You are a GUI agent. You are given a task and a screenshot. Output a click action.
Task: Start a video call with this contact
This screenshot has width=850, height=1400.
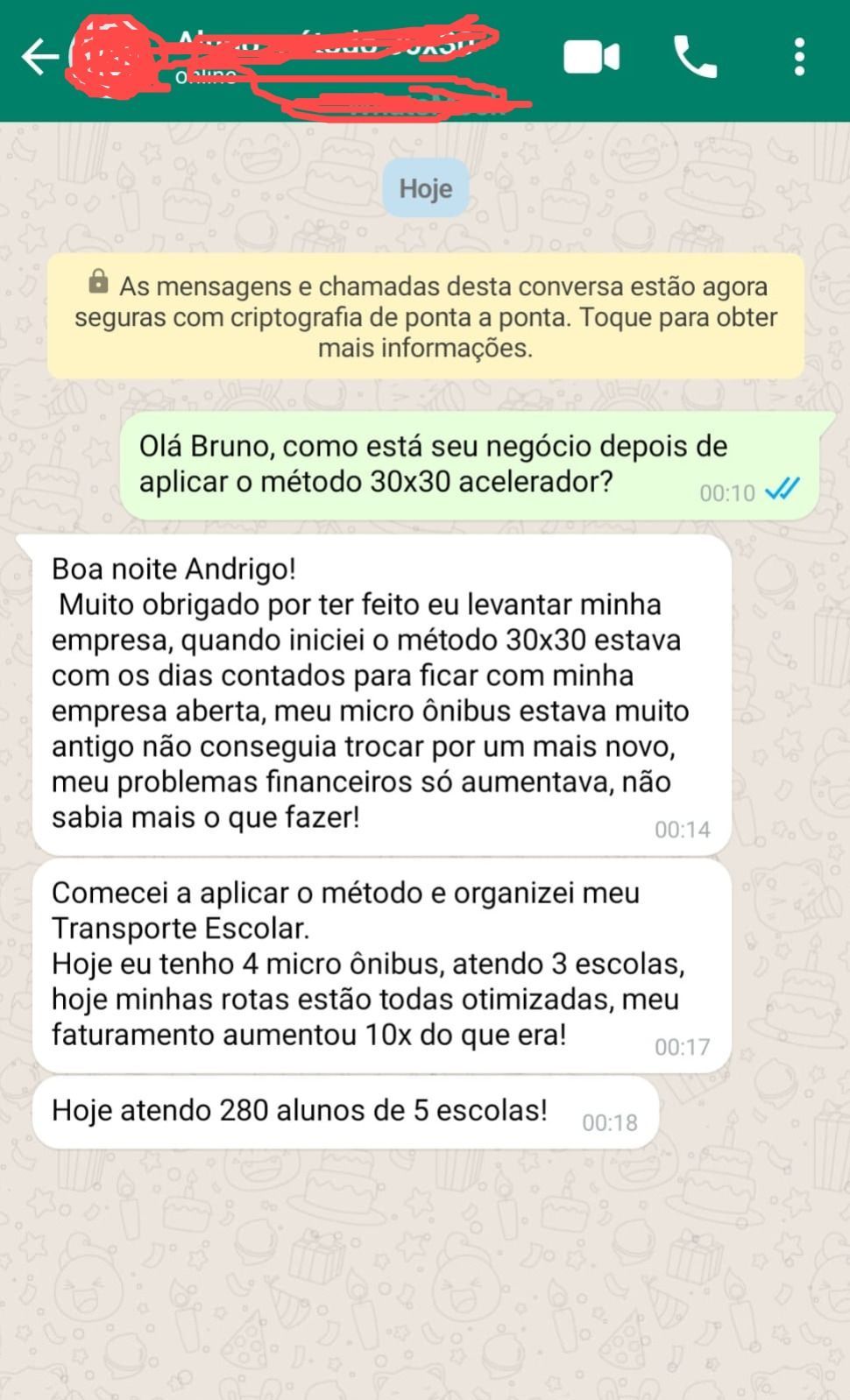pyautogui.click(x=591, y=58)
